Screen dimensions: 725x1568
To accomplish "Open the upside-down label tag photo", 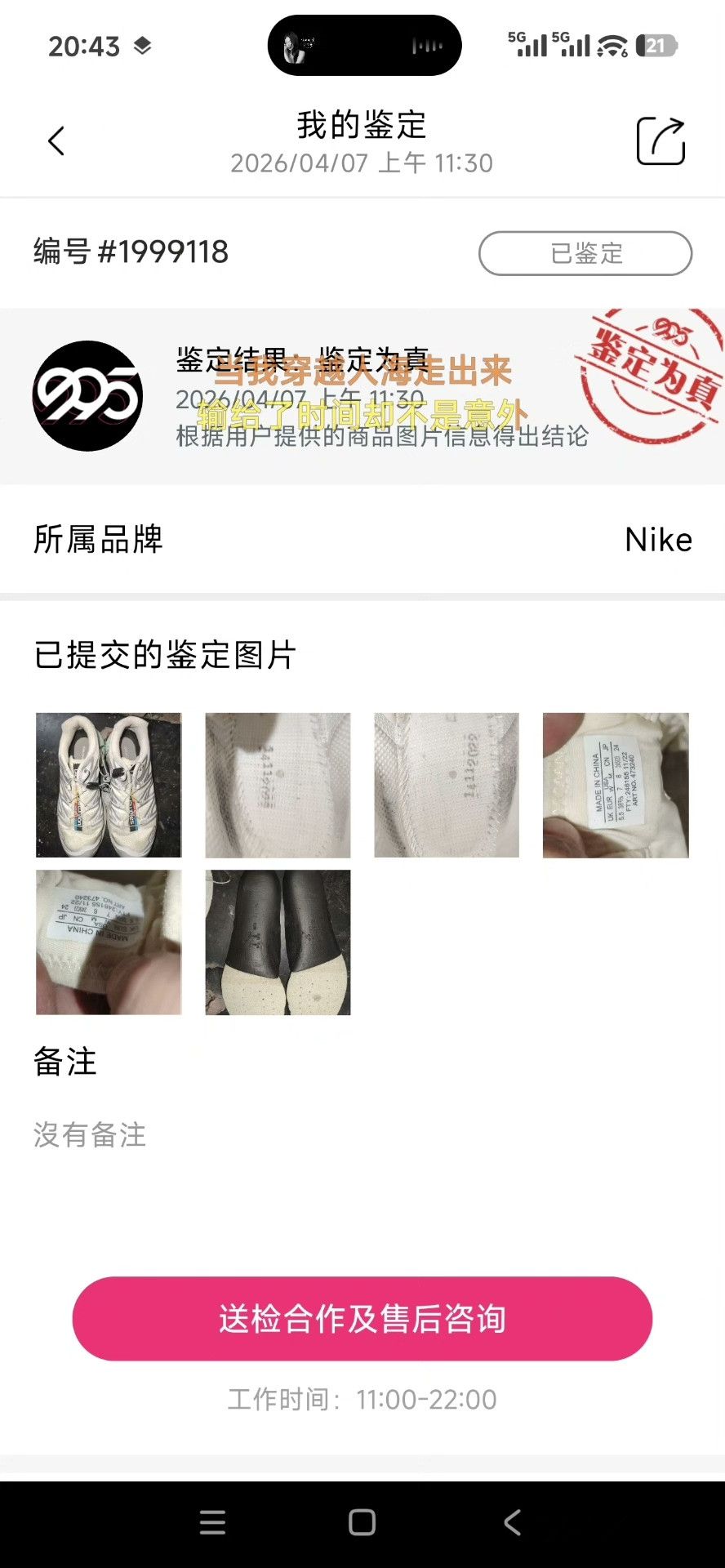I will [109, 942].
